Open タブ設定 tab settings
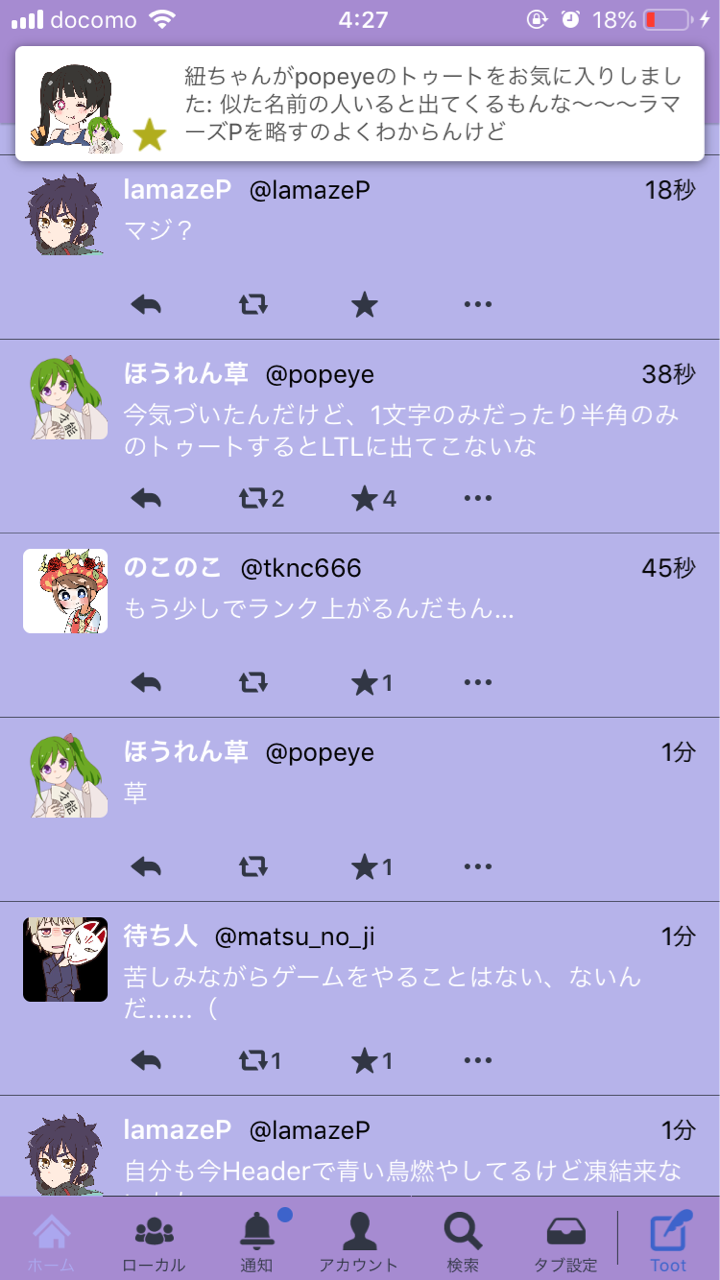Image resolution: width=720 pixels, height=1280 pixels. click(x=566, y=1242)
